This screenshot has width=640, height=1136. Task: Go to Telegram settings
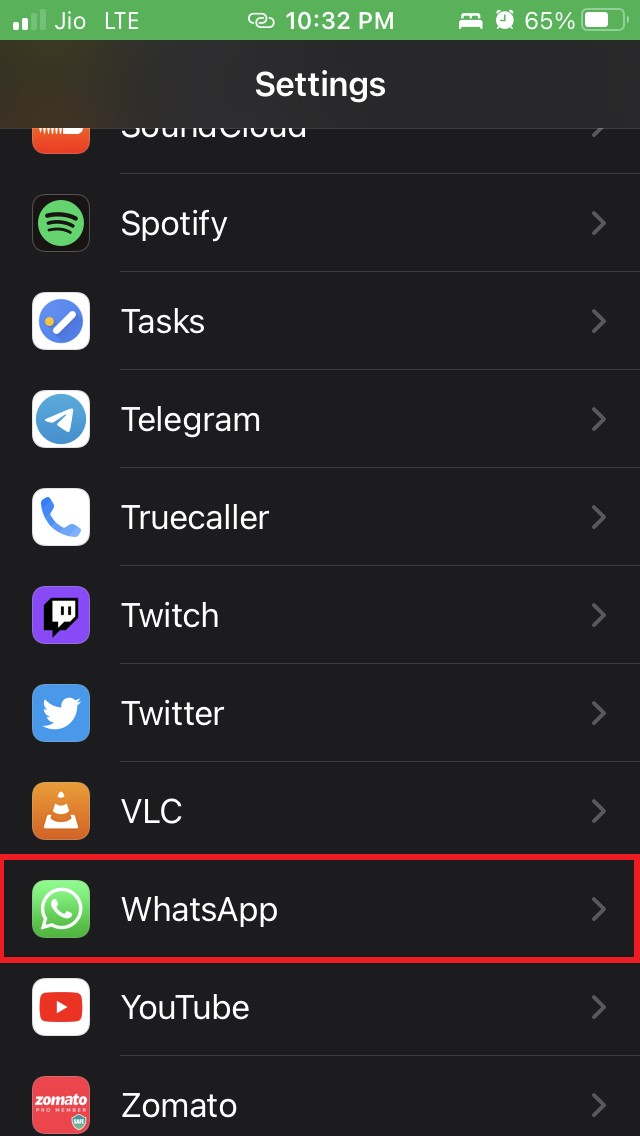click(x=320, y=419)
